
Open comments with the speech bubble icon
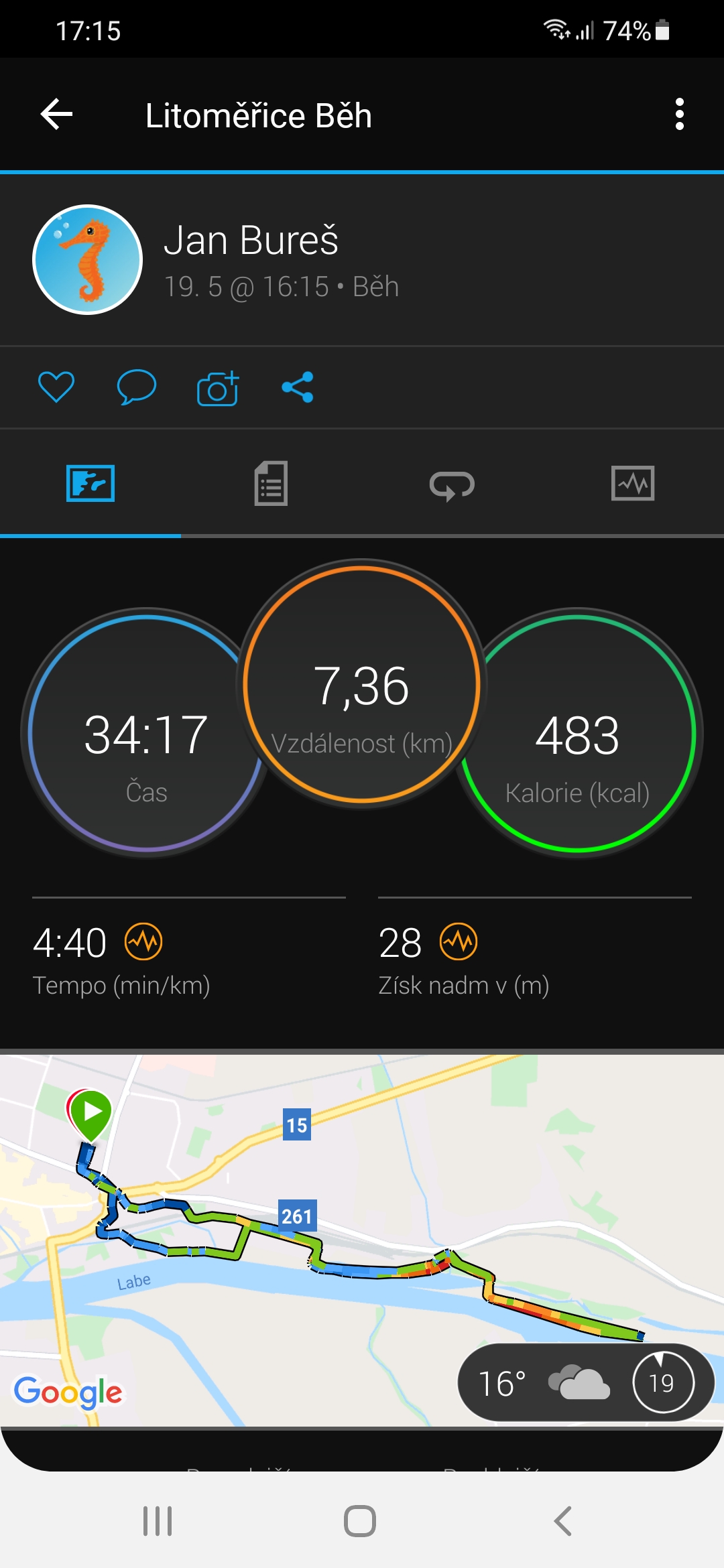click(137, 387)
